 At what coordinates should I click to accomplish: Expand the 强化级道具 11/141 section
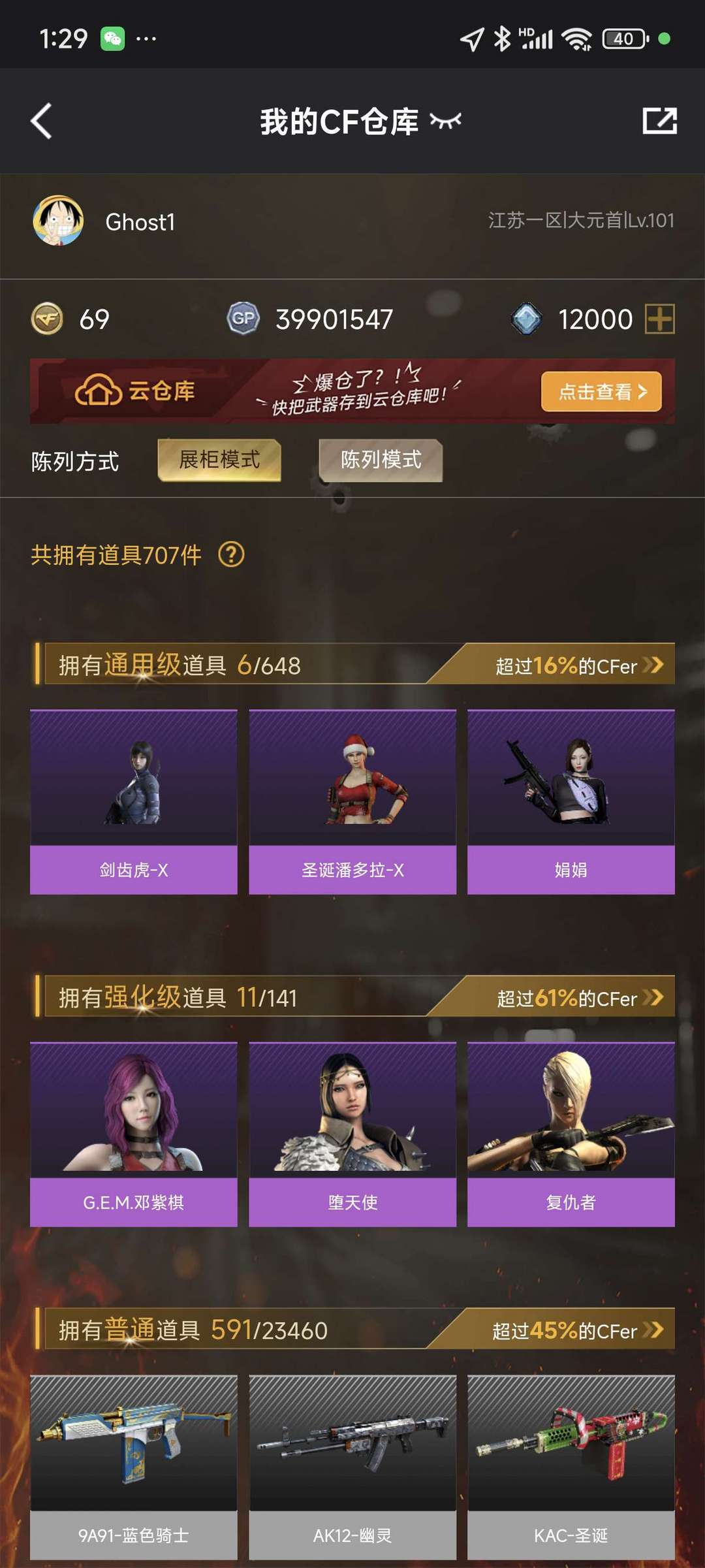(x=353, y=997)
